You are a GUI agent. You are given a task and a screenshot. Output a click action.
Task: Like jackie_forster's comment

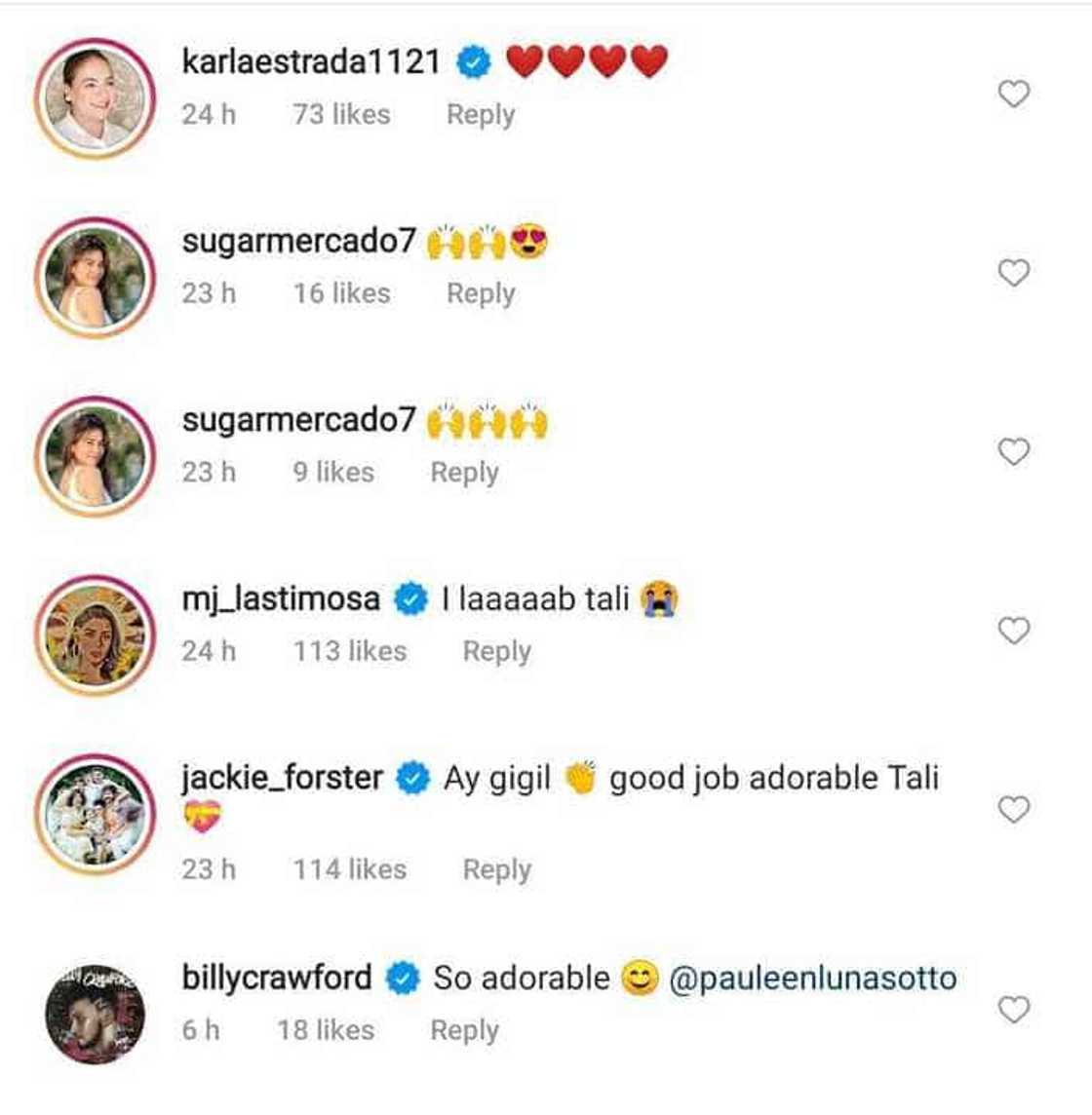pos(1014,809)
